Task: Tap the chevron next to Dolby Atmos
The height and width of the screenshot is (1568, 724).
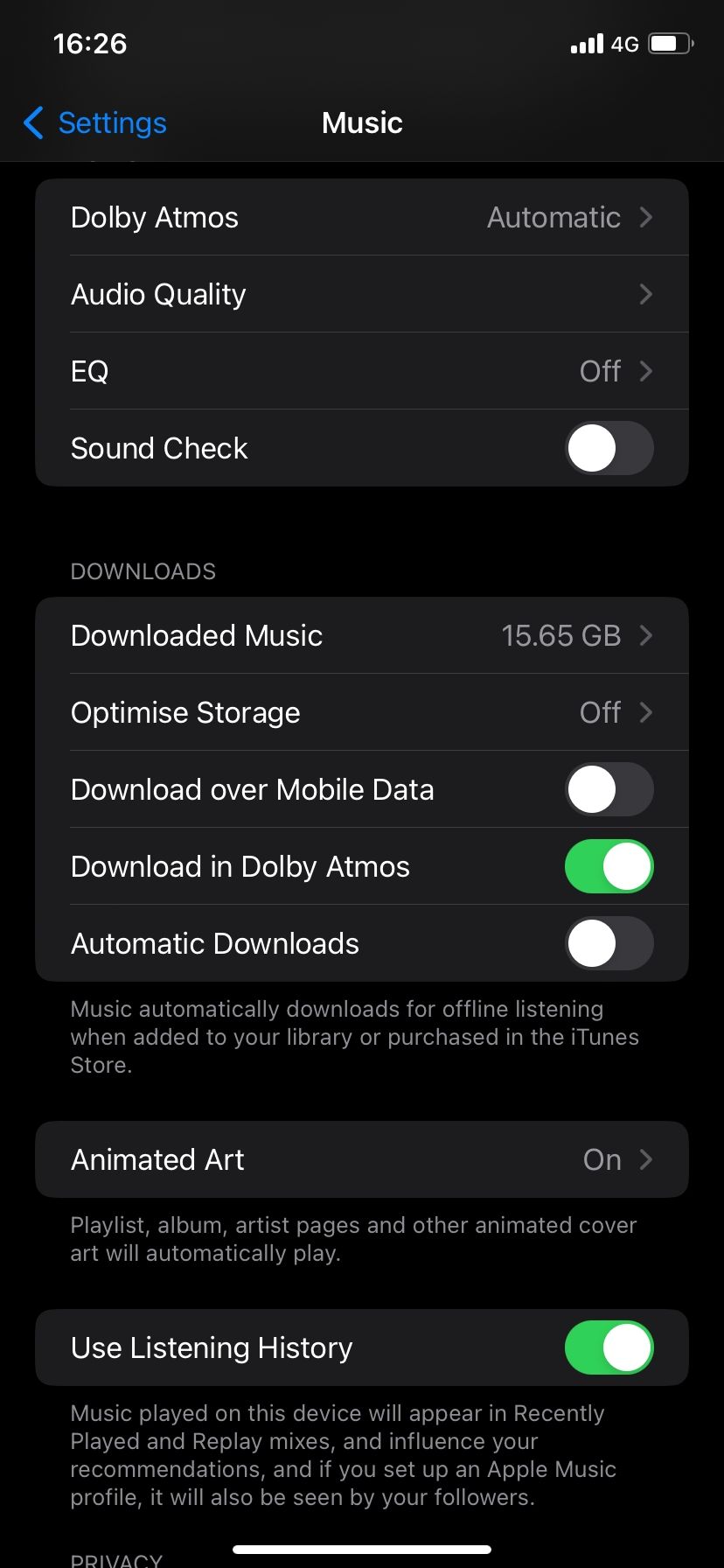Action: 645,217
